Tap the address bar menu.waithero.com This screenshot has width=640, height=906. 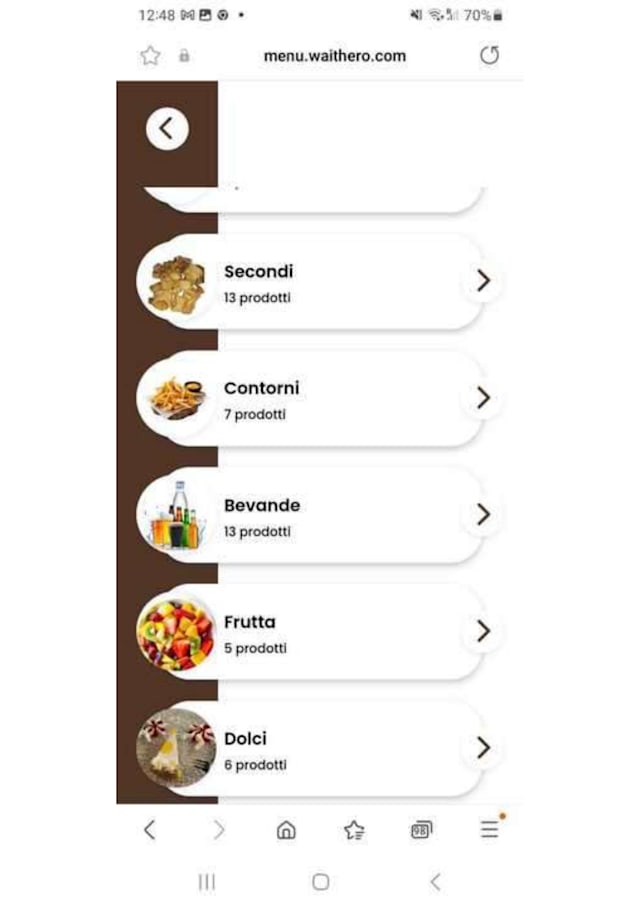(x=334, y=56)
